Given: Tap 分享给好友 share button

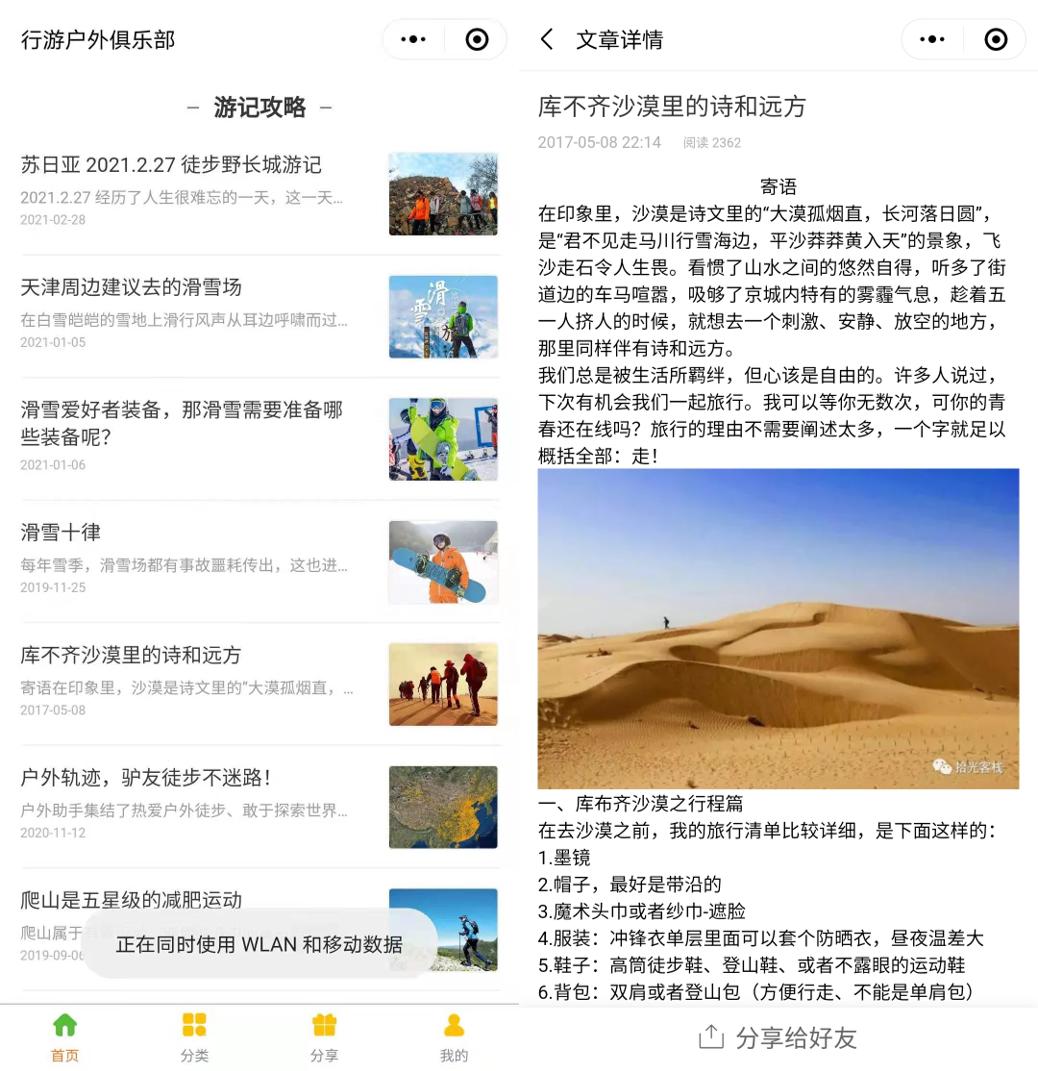Looking at the screenshot, I should 778,1037.
